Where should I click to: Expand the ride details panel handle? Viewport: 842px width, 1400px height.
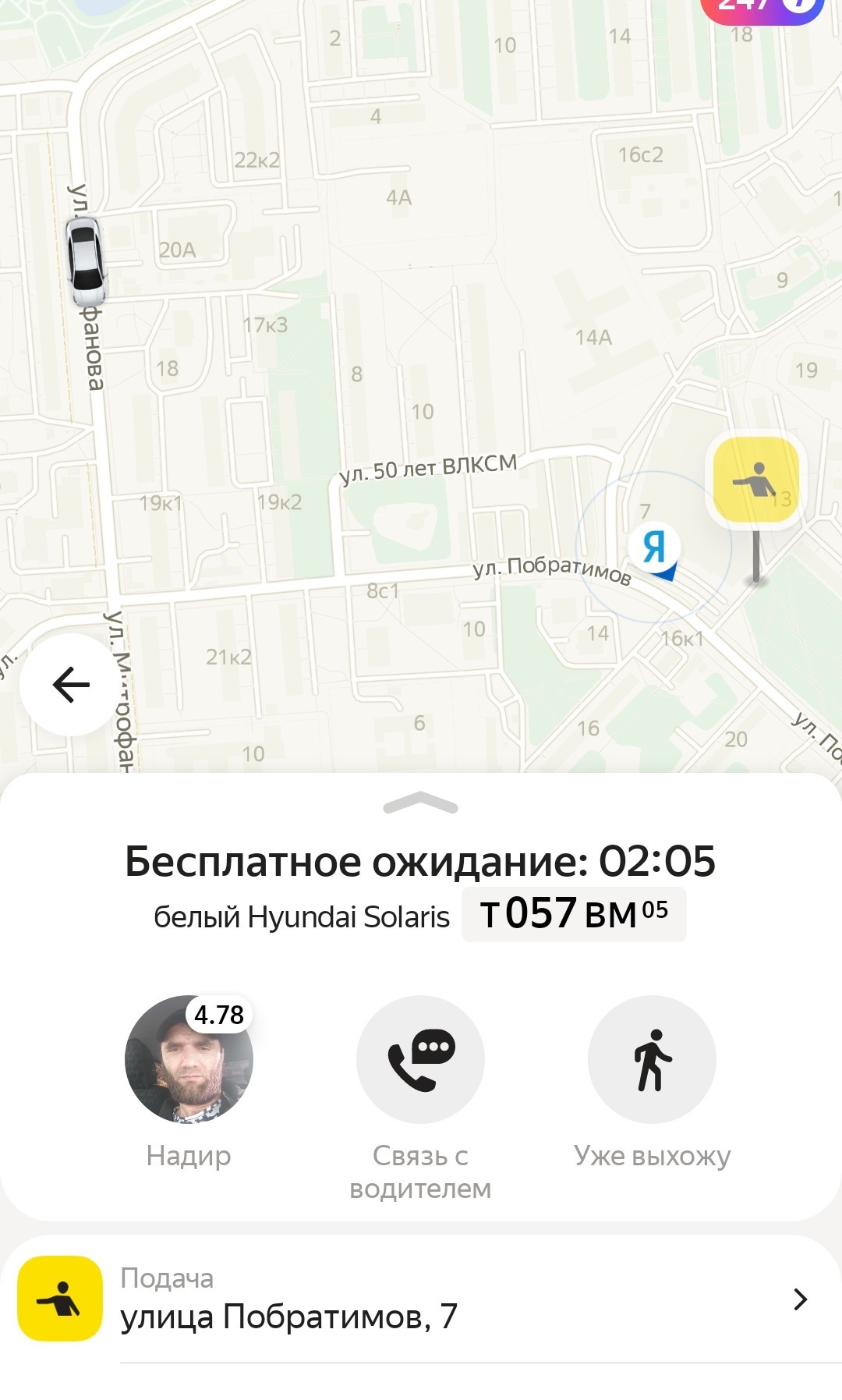(421, 803)
